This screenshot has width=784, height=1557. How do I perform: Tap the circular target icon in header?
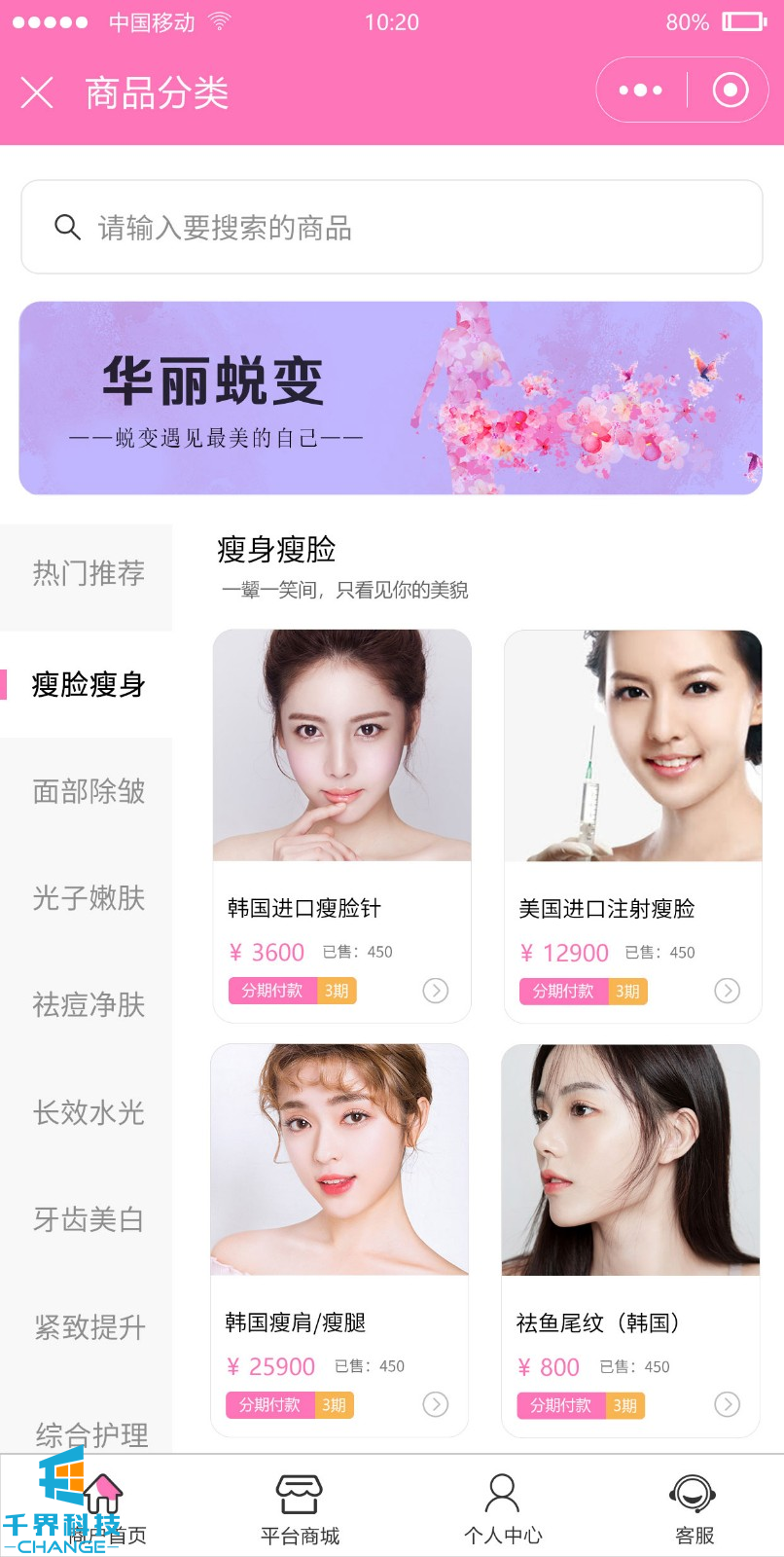click(x=731, y=91)
